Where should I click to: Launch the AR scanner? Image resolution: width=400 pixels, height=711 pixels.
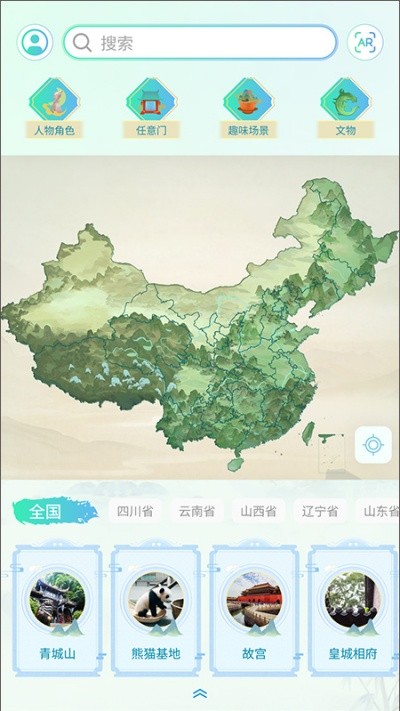tap(365, 42)
